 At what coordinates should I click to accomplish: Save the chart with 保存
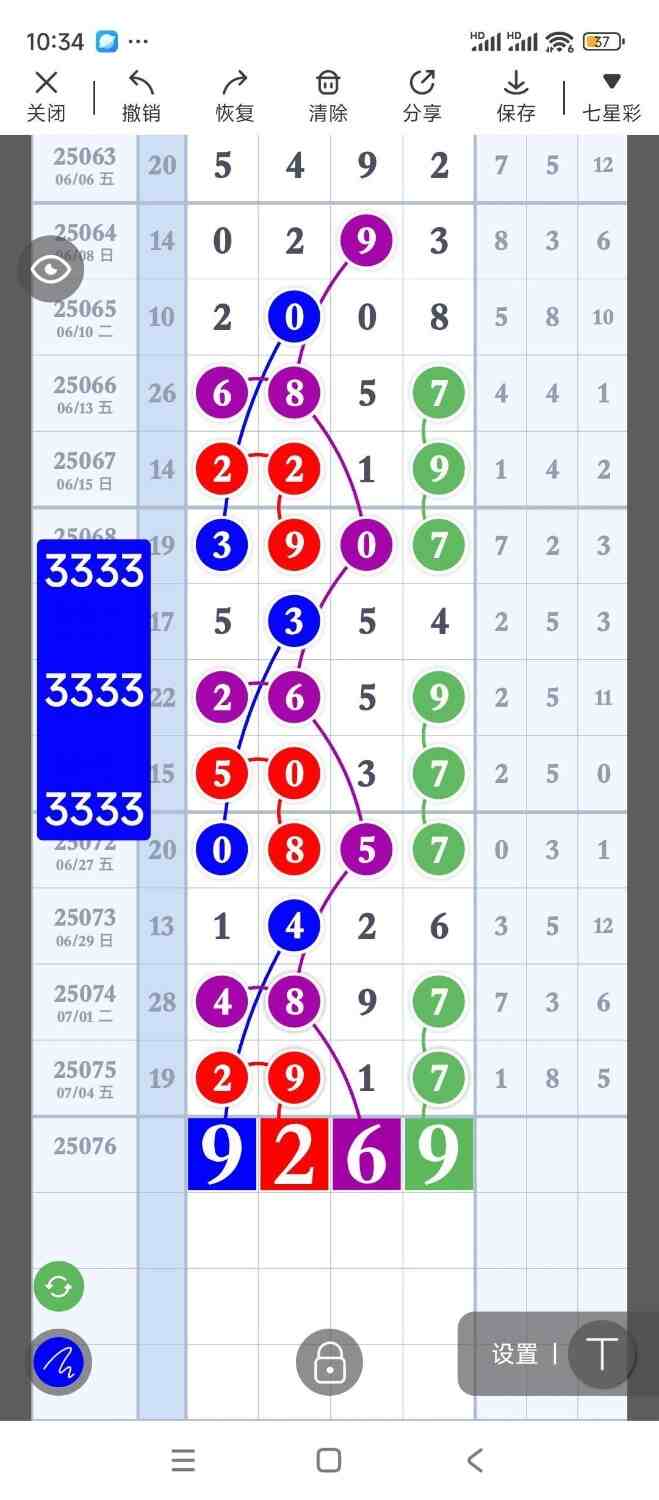tap(516, 96)
